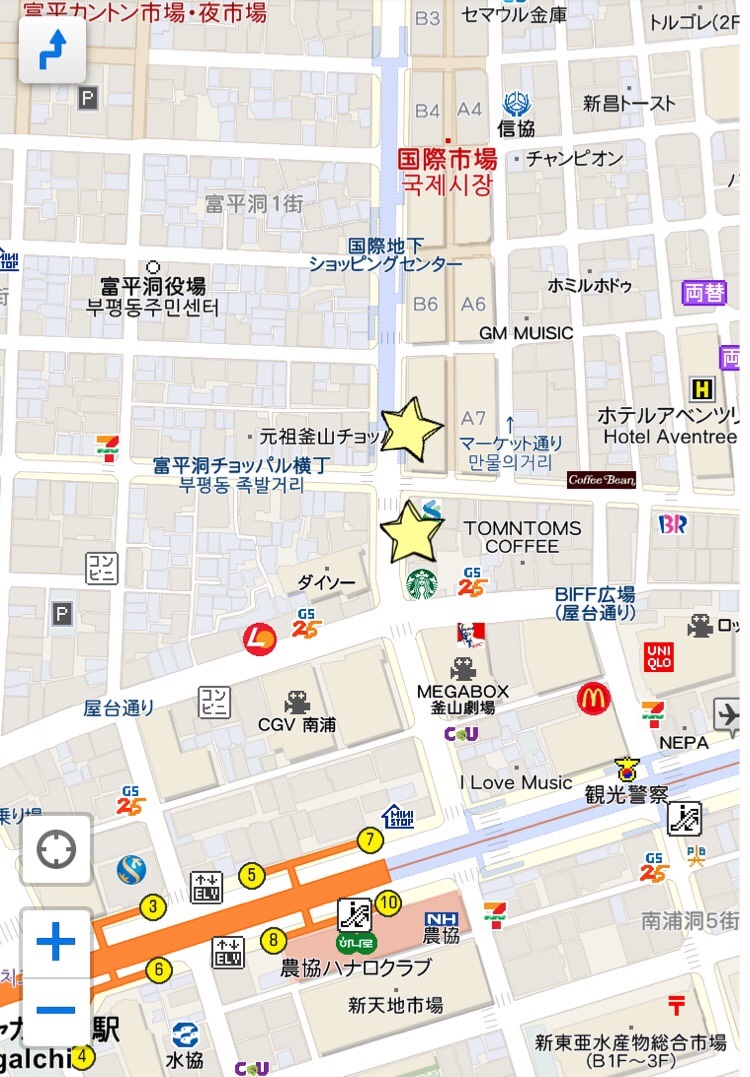Screen dimensions: 750x1077
Task: Select subway exit 10 marker
Action: [x=388, y=903]
